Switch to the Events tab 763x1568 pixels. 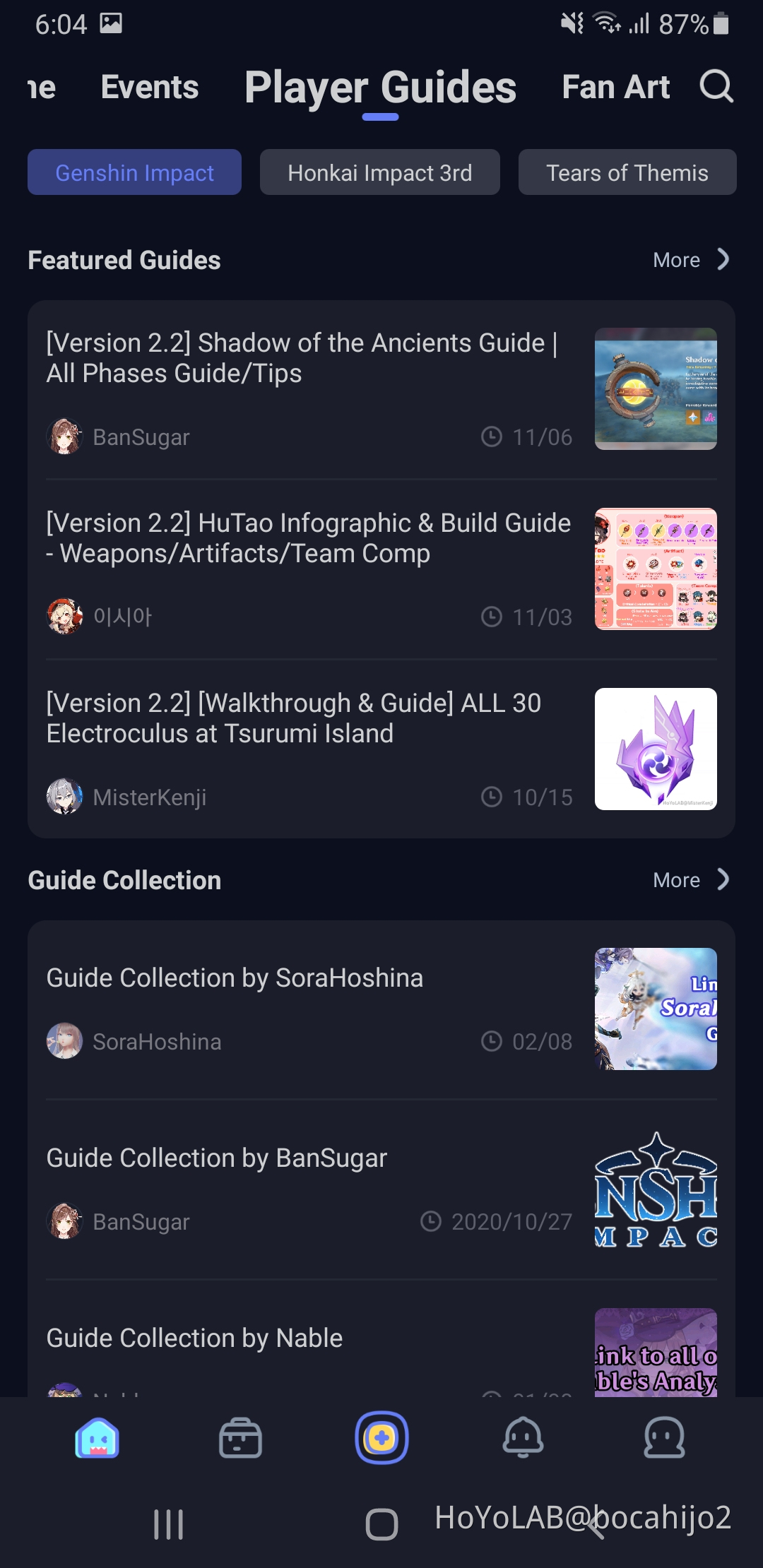click(x=149, y=87)
